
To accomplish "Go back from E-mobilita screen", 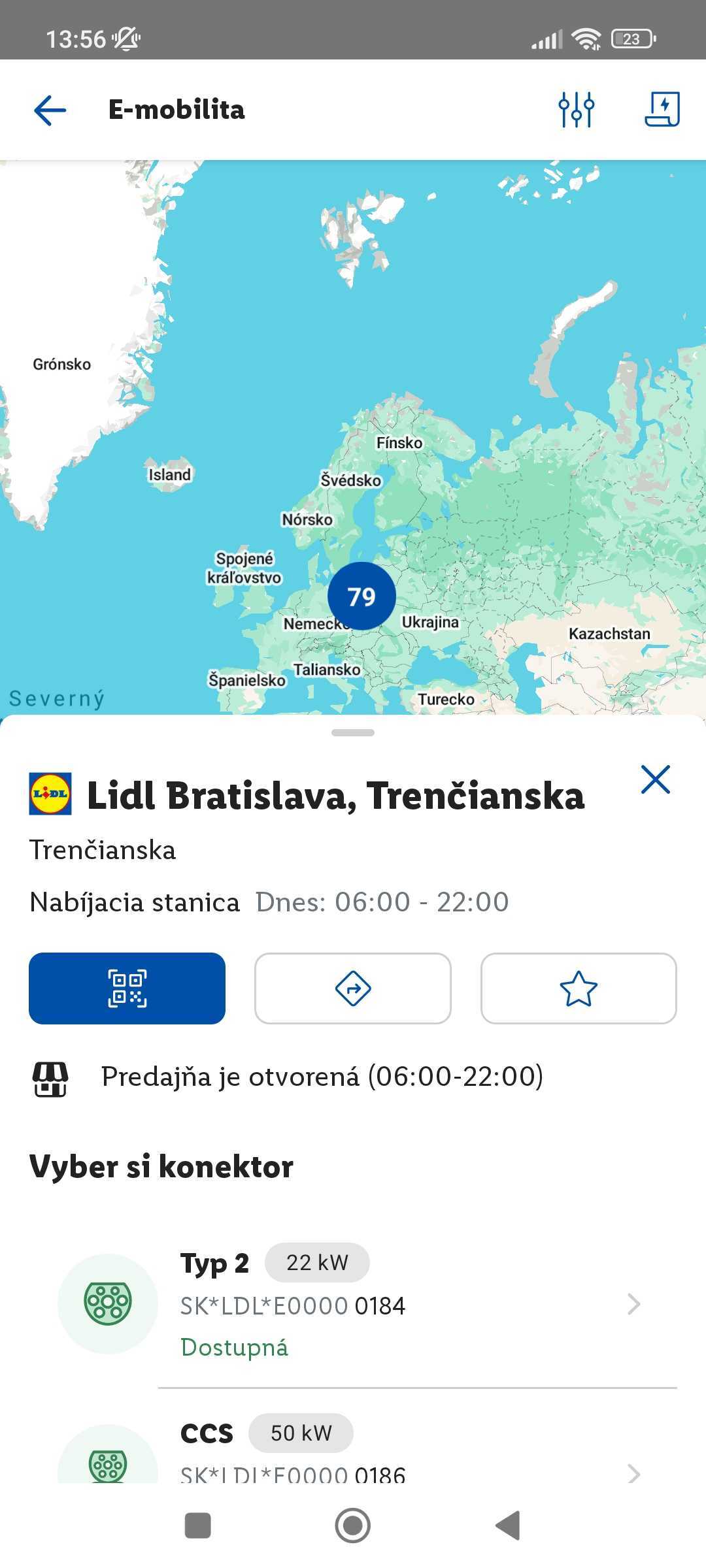I will (50, 110).
